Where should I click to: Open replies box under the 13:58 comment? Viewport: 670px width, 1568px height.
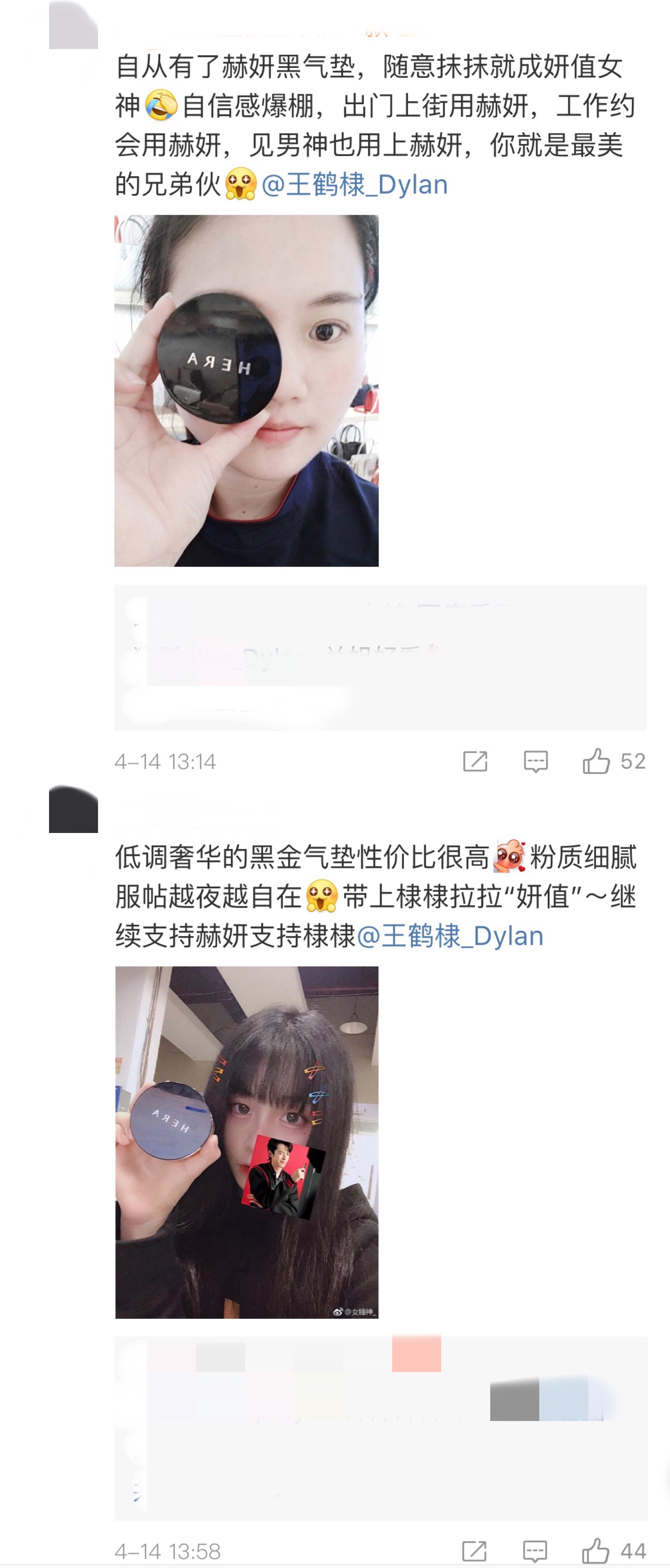[380, 1427]
